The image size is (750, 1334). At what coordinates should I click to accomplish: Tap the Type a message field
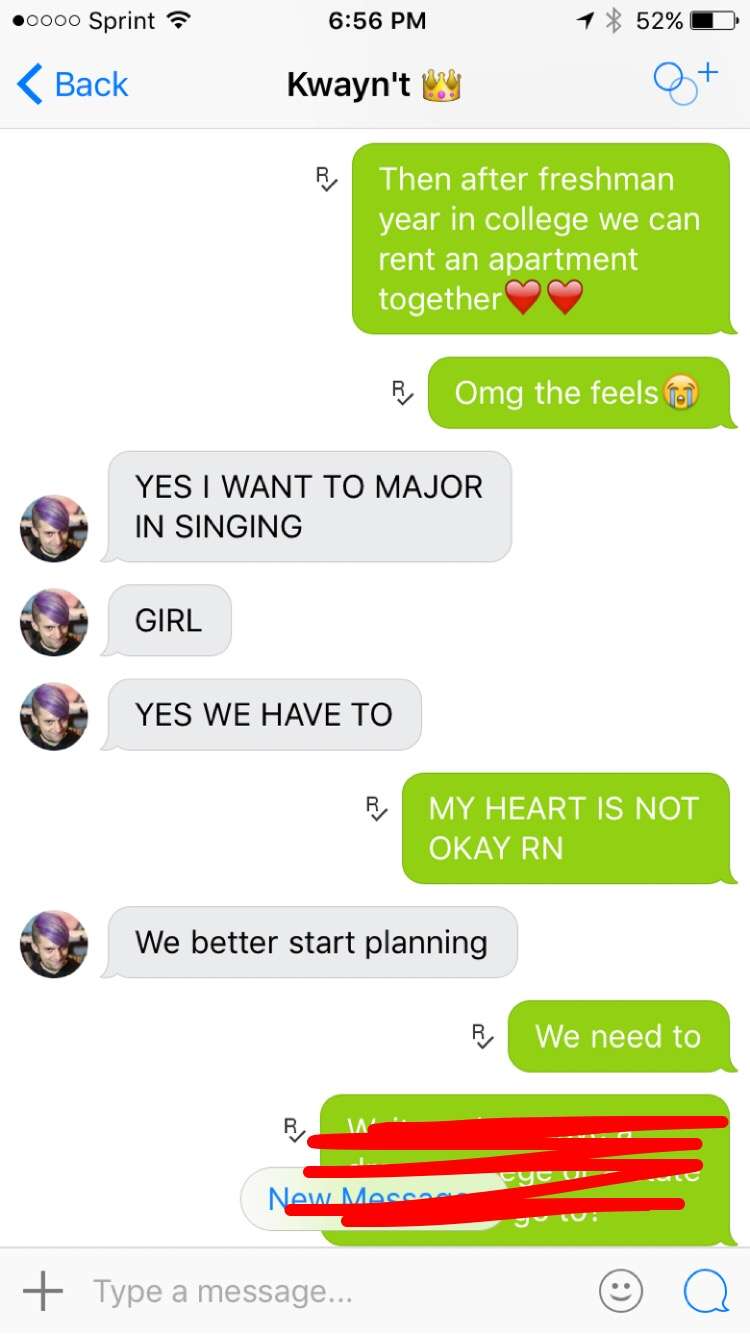coord(330,1291)
